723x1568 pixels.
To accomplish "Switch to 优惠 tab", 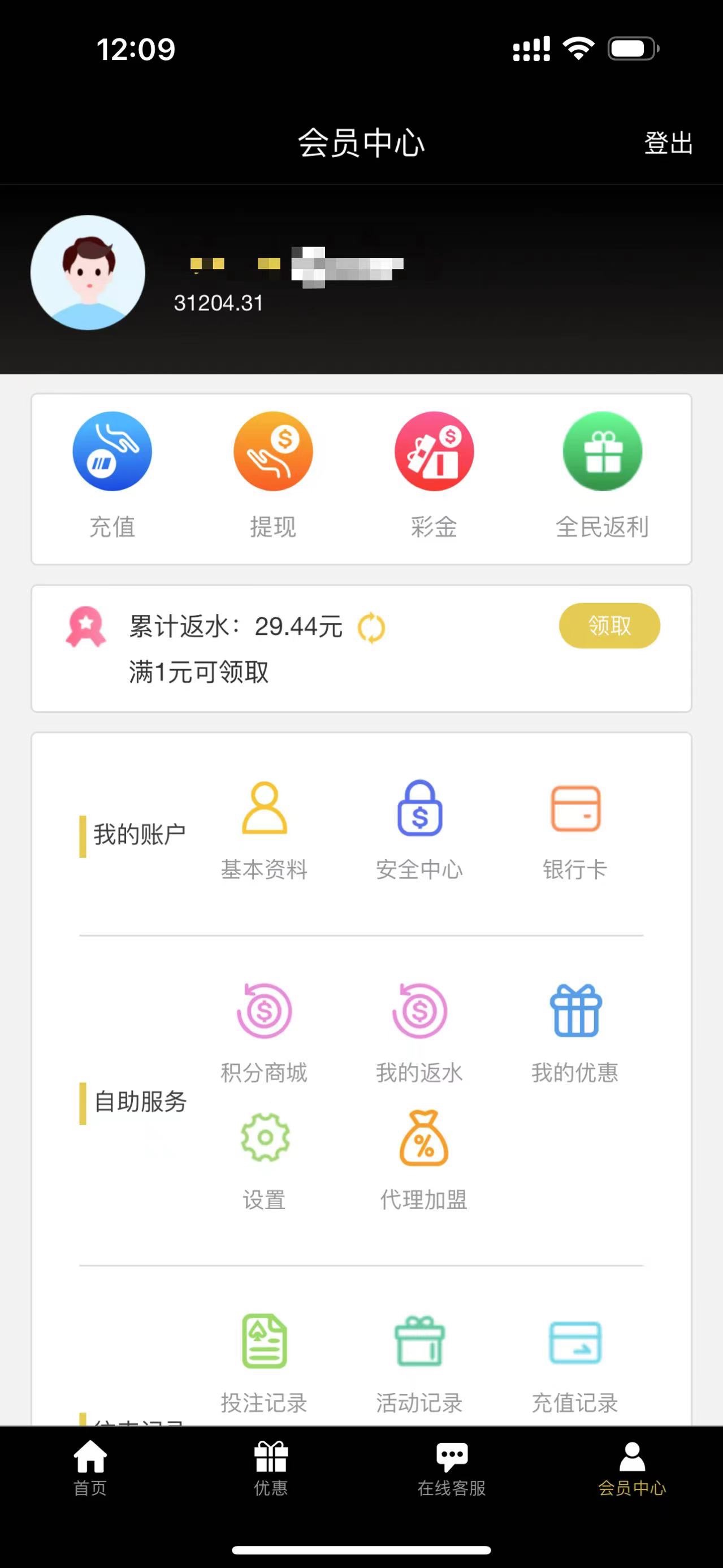I will [271, 1468].
